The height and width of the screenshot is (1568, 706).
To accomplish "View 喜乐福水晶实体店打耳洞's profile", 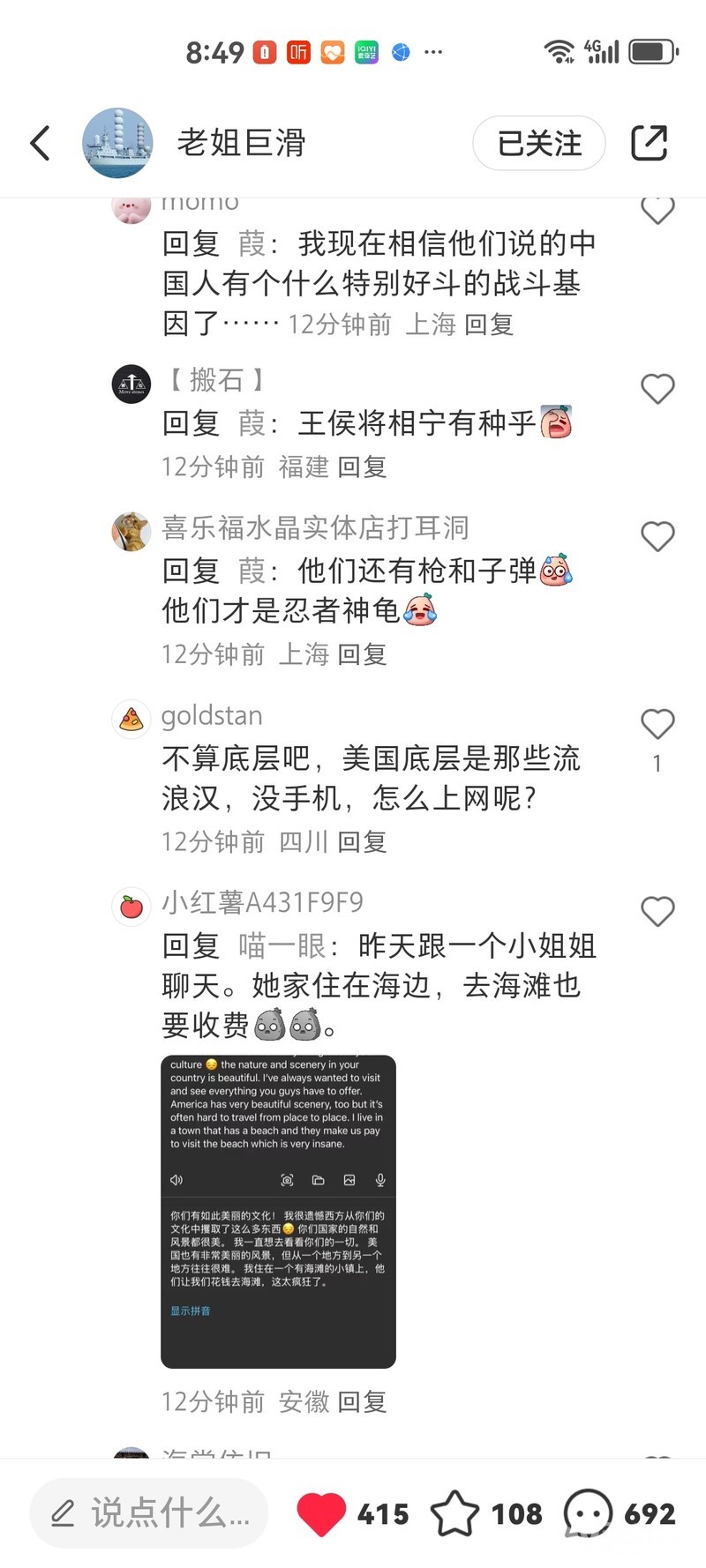I will point(131,531).
